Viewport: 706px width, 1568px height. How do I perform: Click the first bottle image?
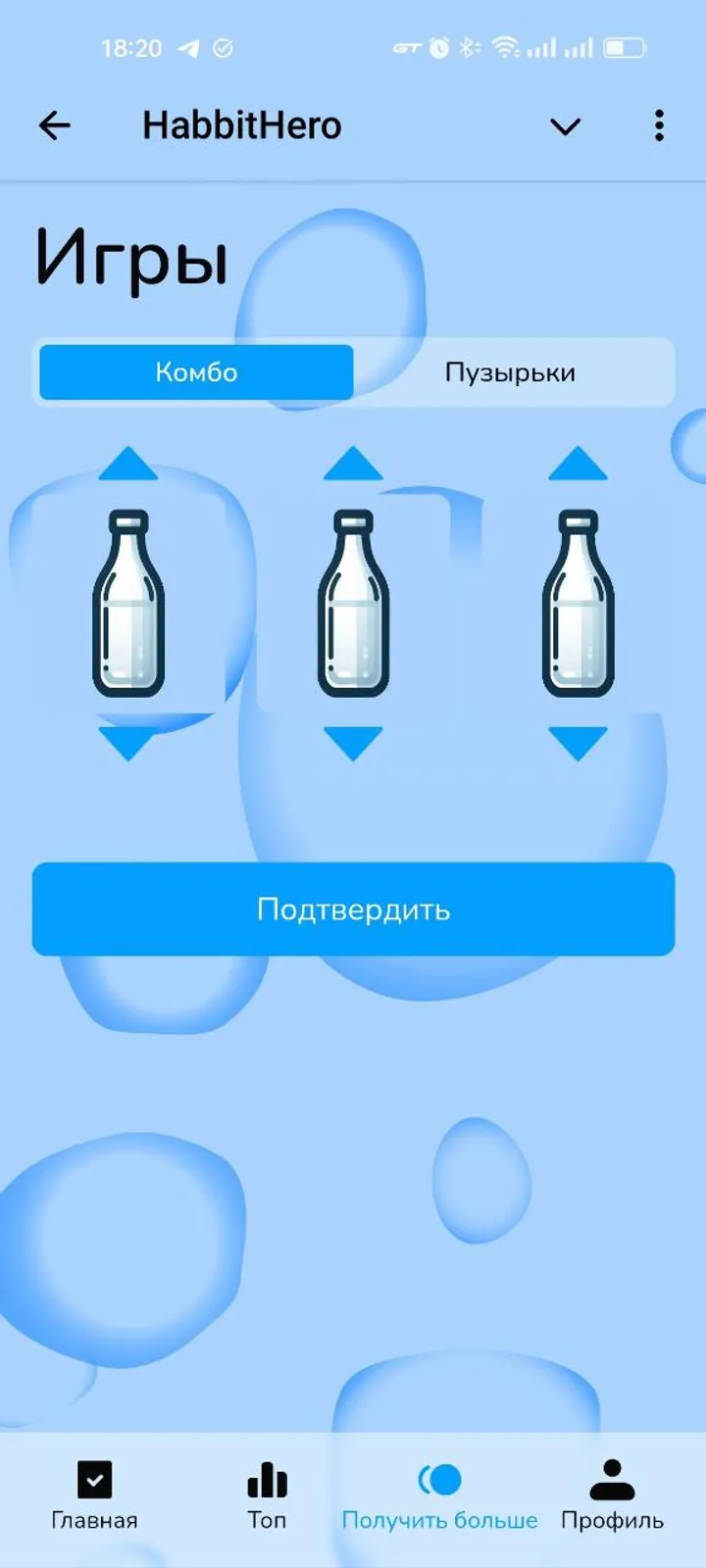click(128, 602)
